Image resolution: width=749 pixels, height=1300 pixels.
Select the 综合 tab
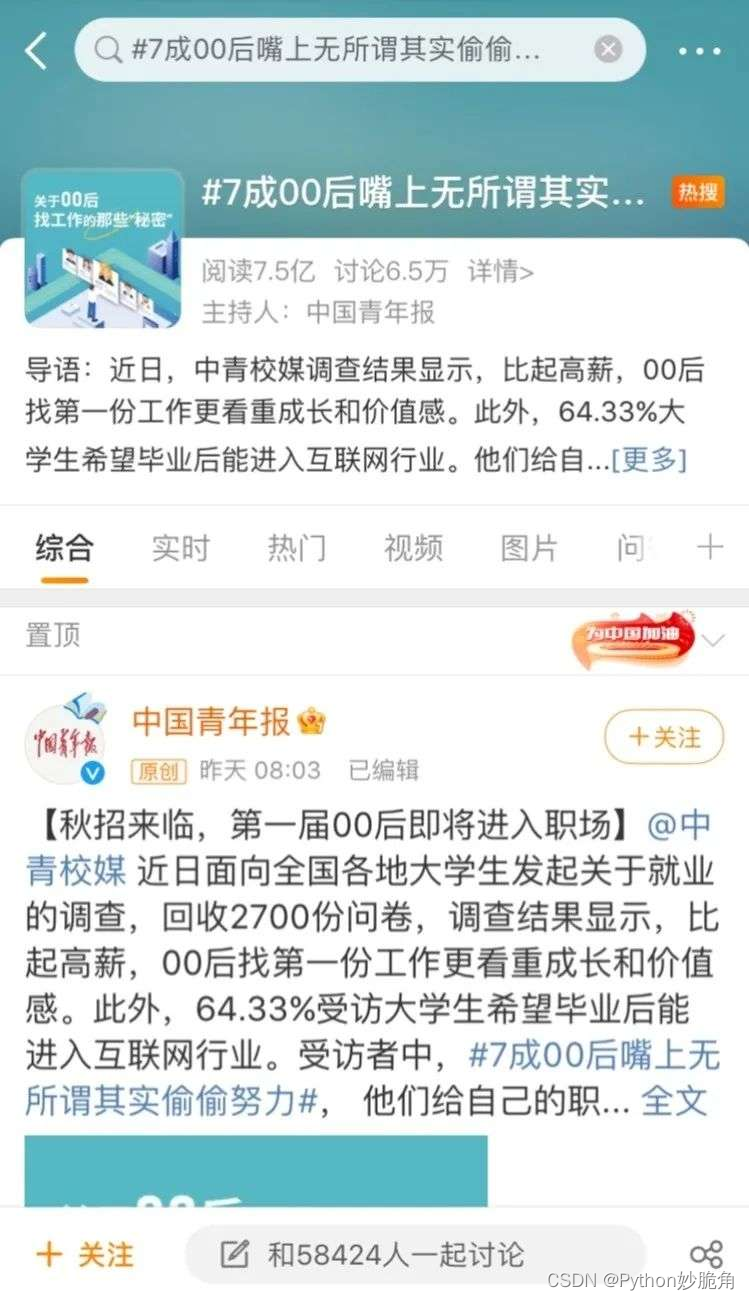click(x=64, y=548)
